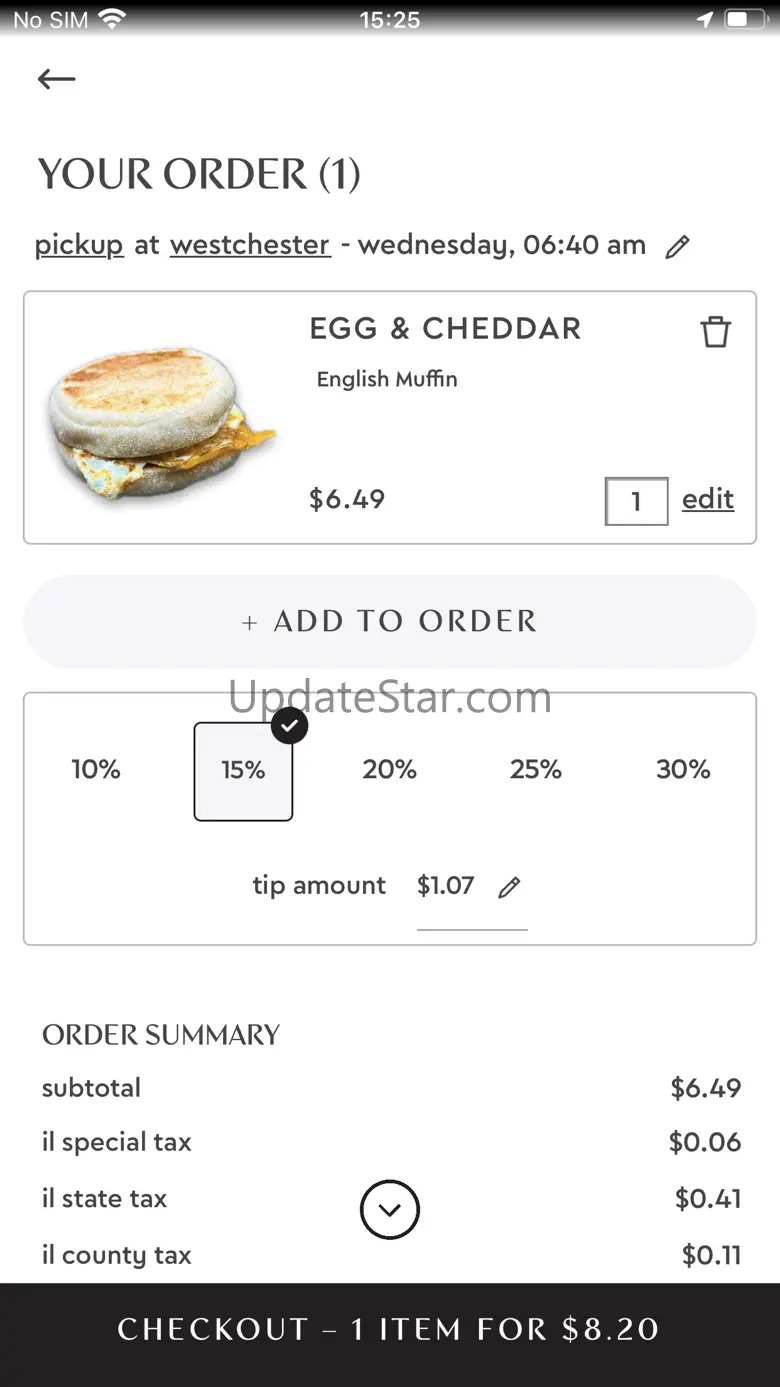Change the order type via pickup link

[x=79, y=245]
